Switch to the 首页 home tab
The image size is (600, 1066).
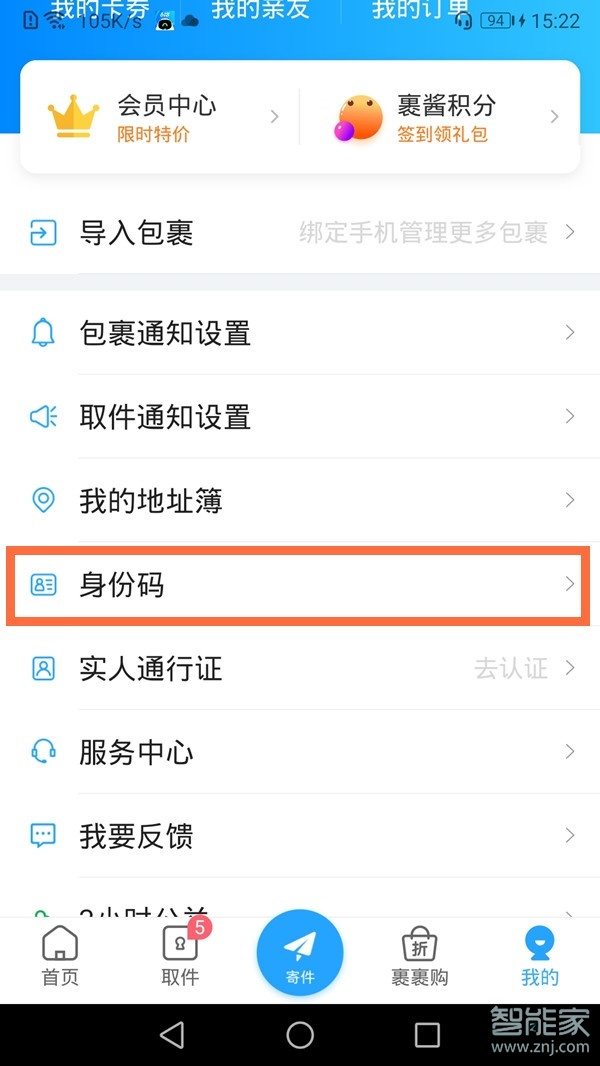(x=60, y=956)
